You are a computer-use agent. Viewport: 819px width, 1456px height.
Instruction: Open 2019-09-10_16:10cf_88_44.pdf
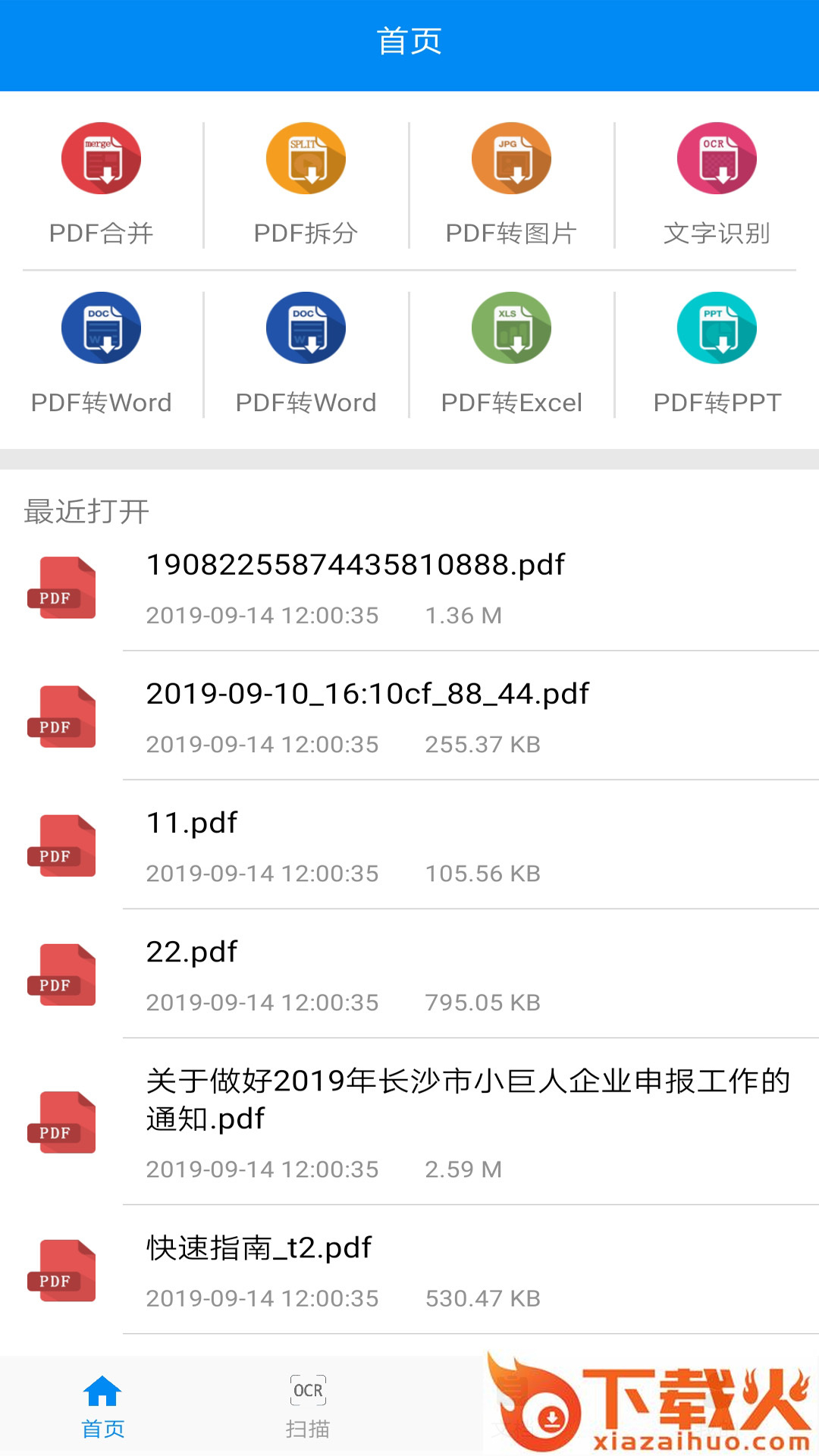click(x=409, y=717)
